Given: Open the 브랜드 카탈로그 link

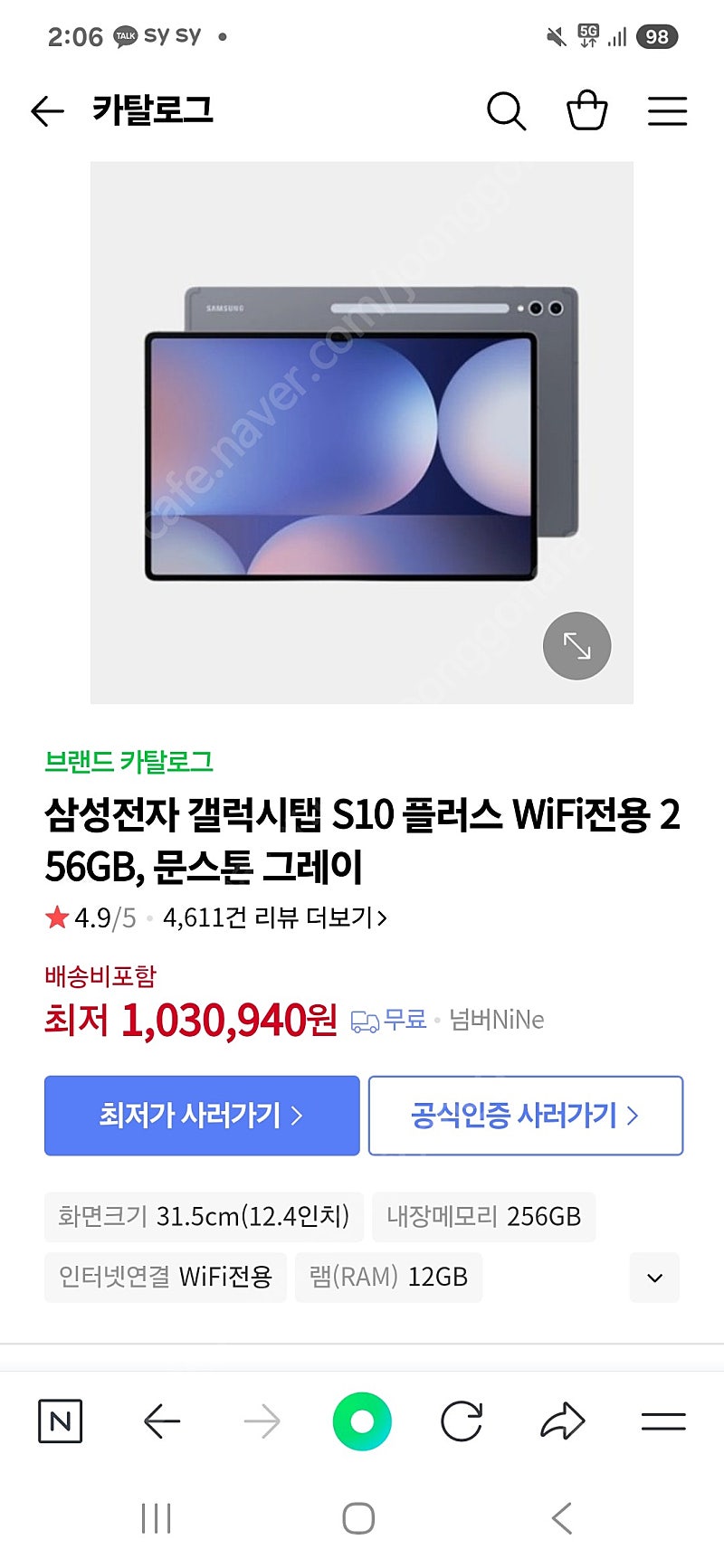Looking at the screenshot, I should [x=129, y=761].
